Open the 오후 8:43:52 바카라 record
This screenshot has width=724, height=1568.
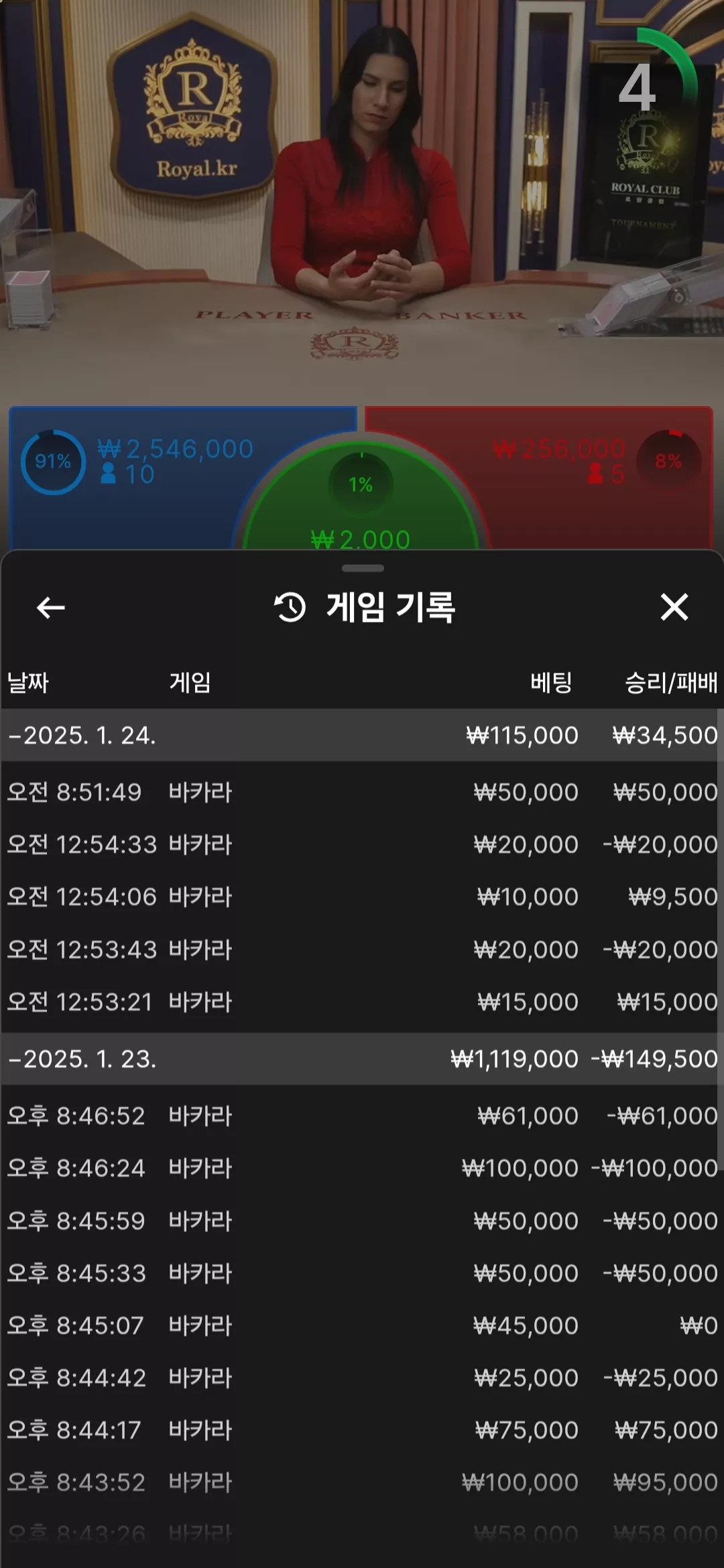[362, 1482]
